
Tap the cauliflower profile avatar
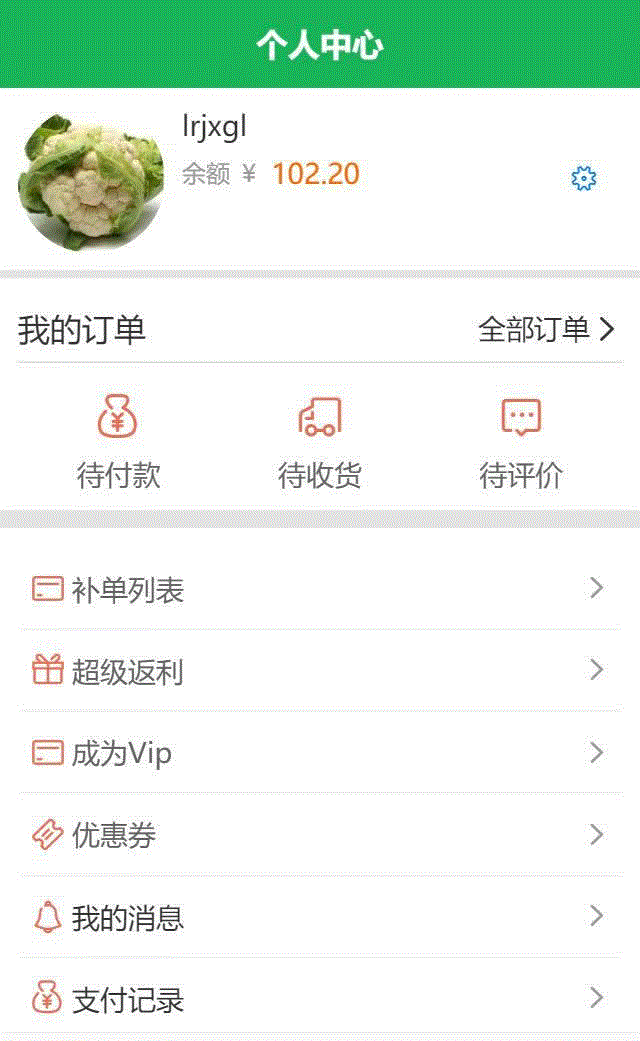click(90, 181)
